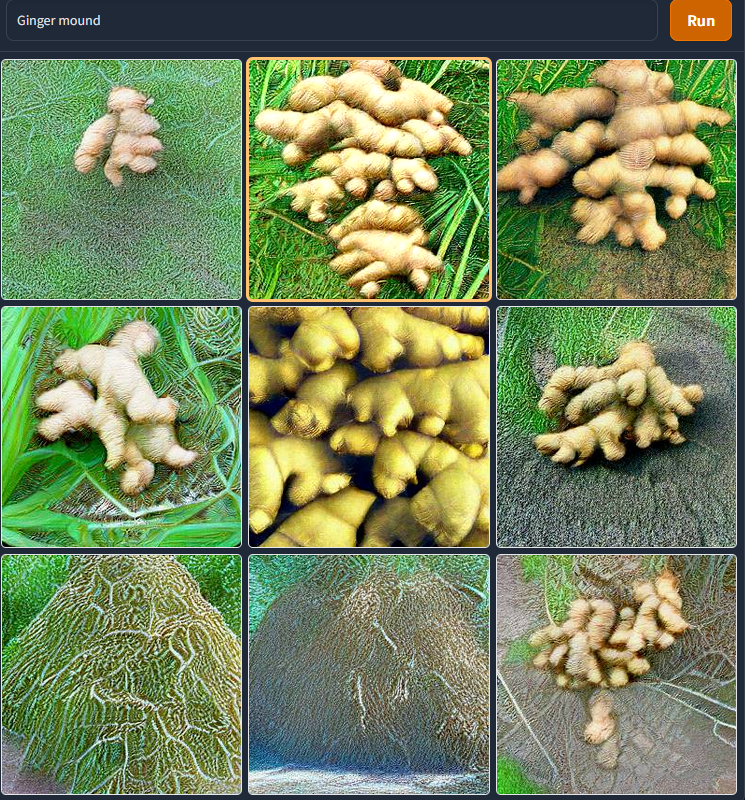
Task: Open the top-right large ginger cluster image
Action: (x=616, y=179)
